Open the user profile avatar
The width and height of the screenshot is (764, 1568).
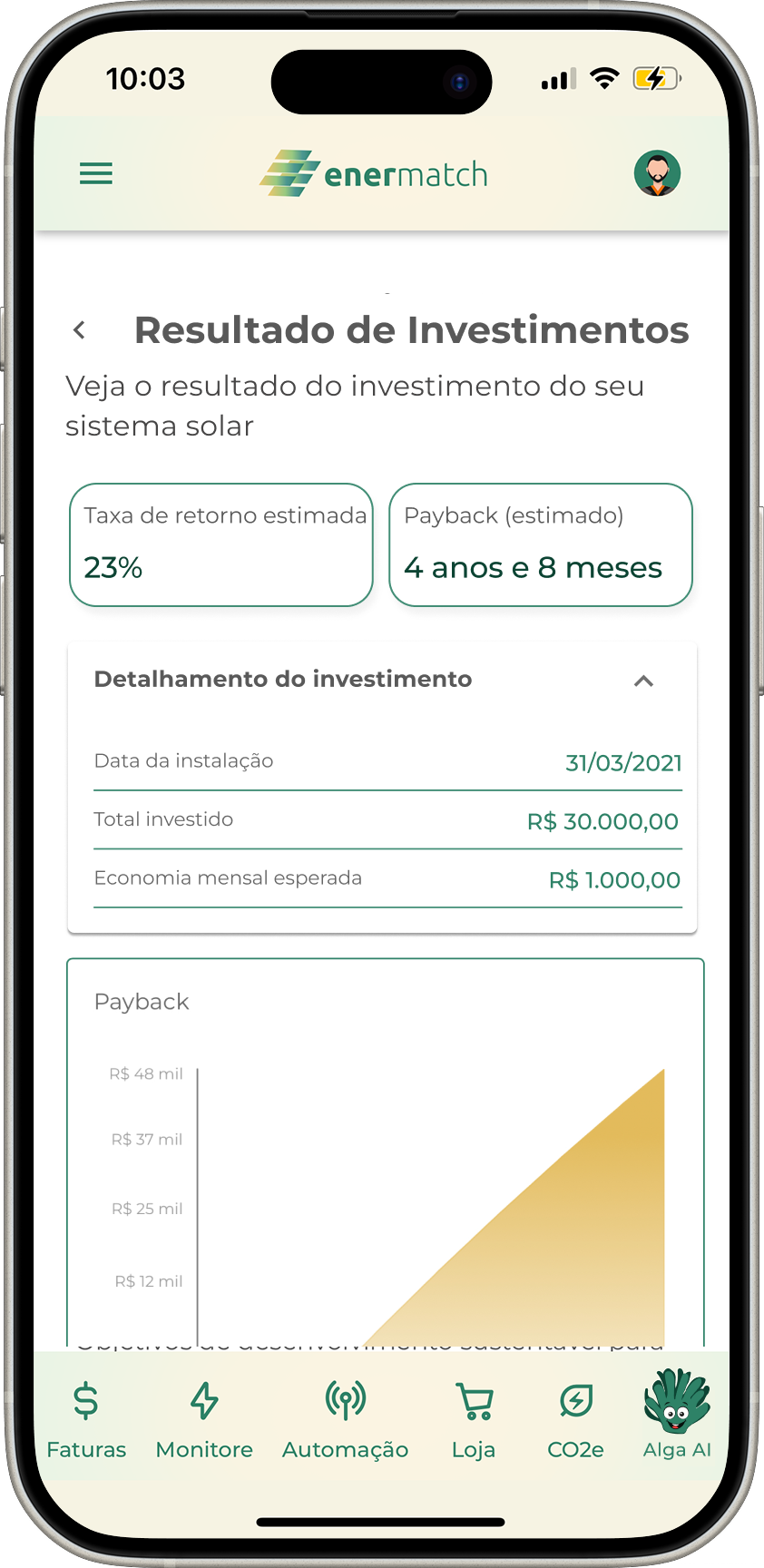[x=657, y=173]
